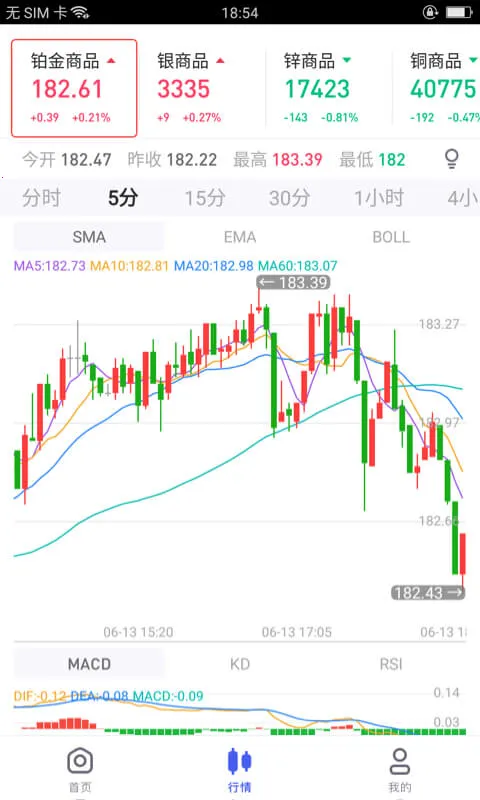This screenshot has width=480, height=800.
Task: Switch to 15分 interval
Action: point(205,197)
